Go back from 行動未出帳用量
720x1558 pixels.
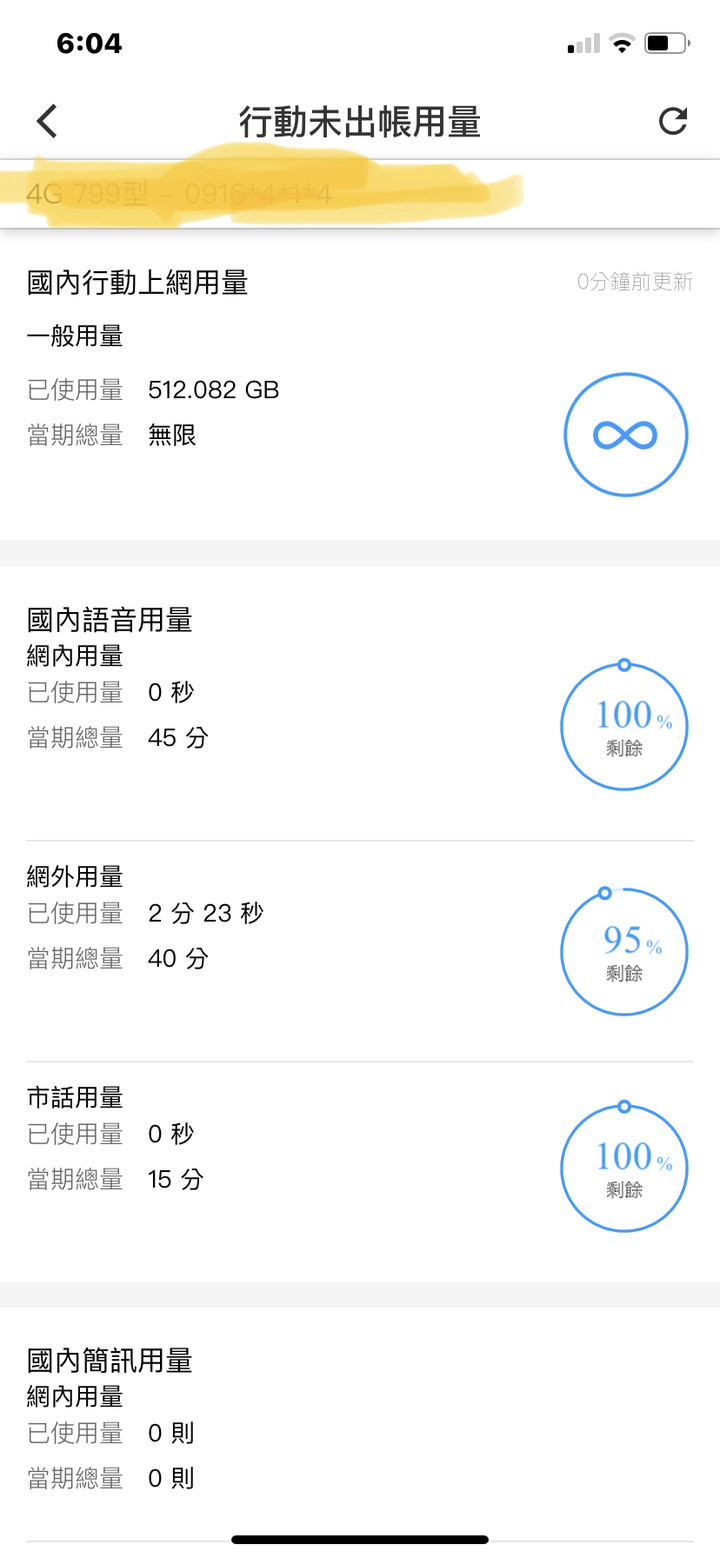point(47,121)
